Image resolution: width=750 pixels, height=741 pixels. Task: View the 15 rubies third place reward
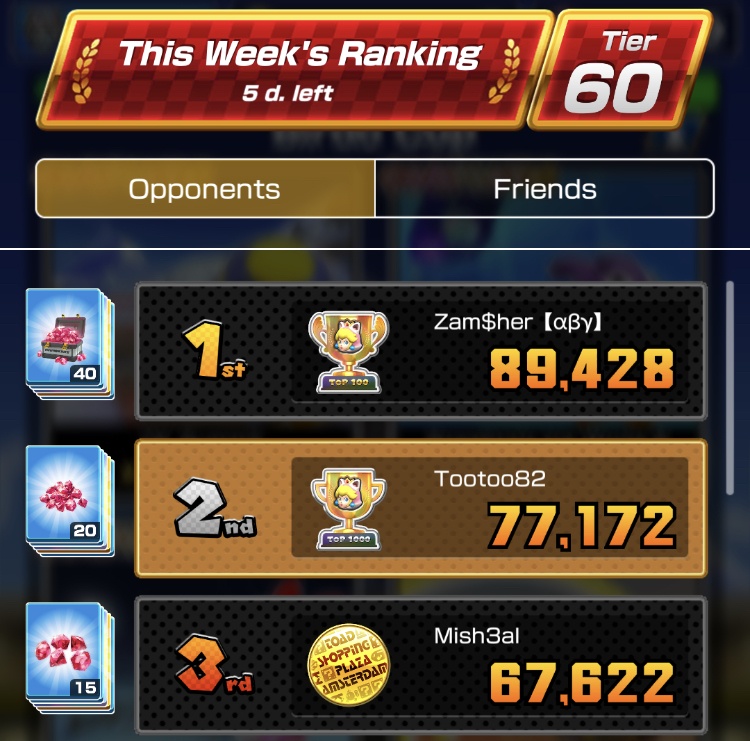(72, 657)
